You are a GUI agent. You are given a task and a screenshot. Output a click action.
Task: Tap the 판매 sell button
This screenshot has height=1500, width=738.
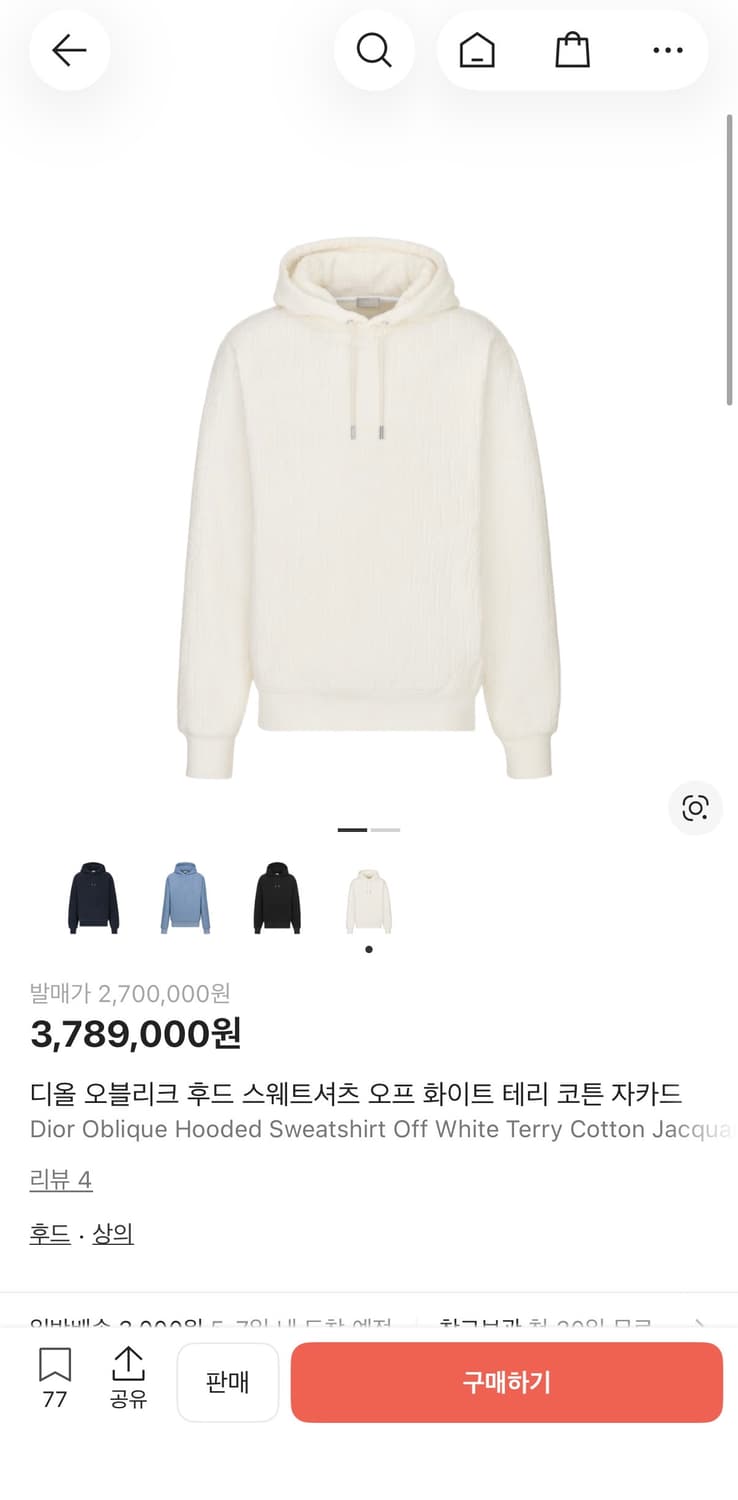coord(227,1382)
